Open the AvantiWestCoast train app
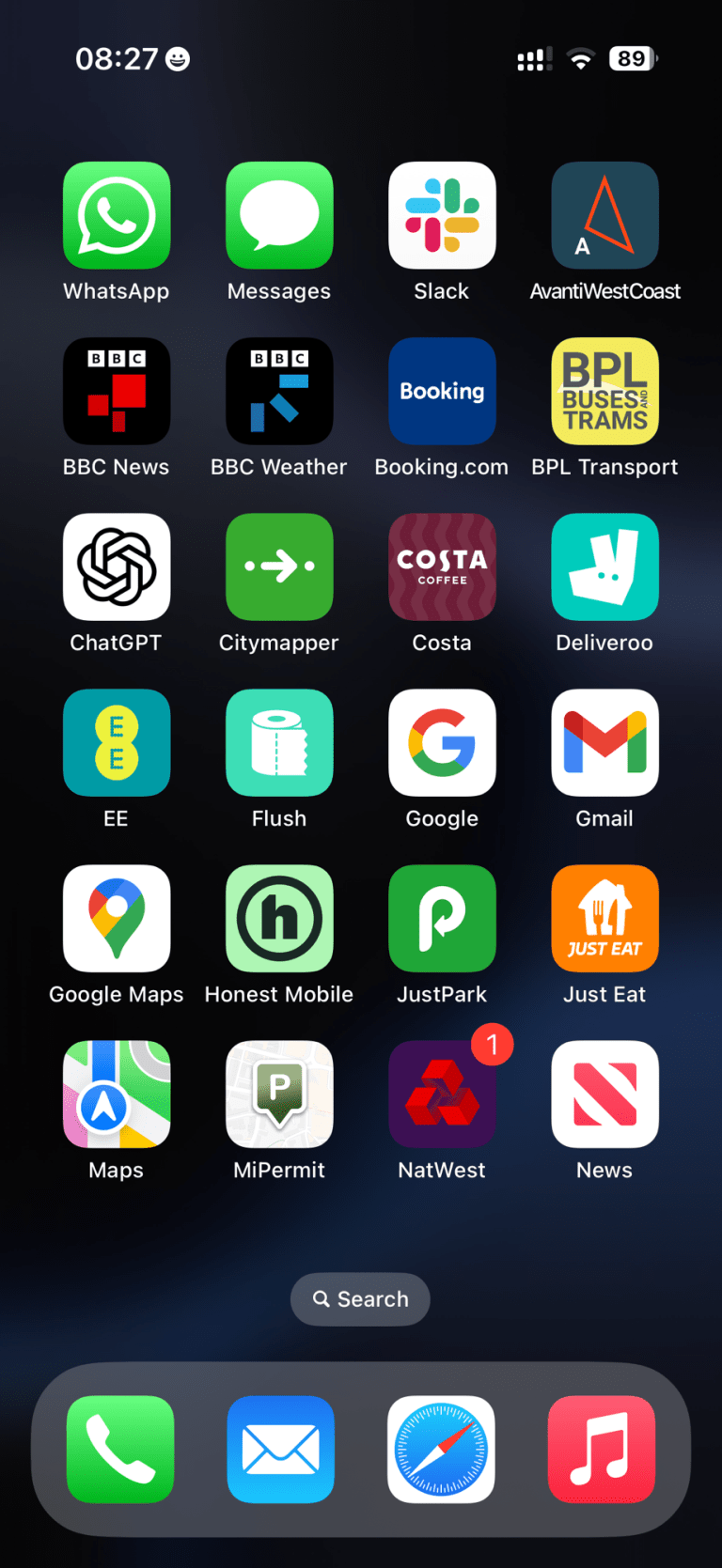This screenshot has width=722, height=1568. 604,214
